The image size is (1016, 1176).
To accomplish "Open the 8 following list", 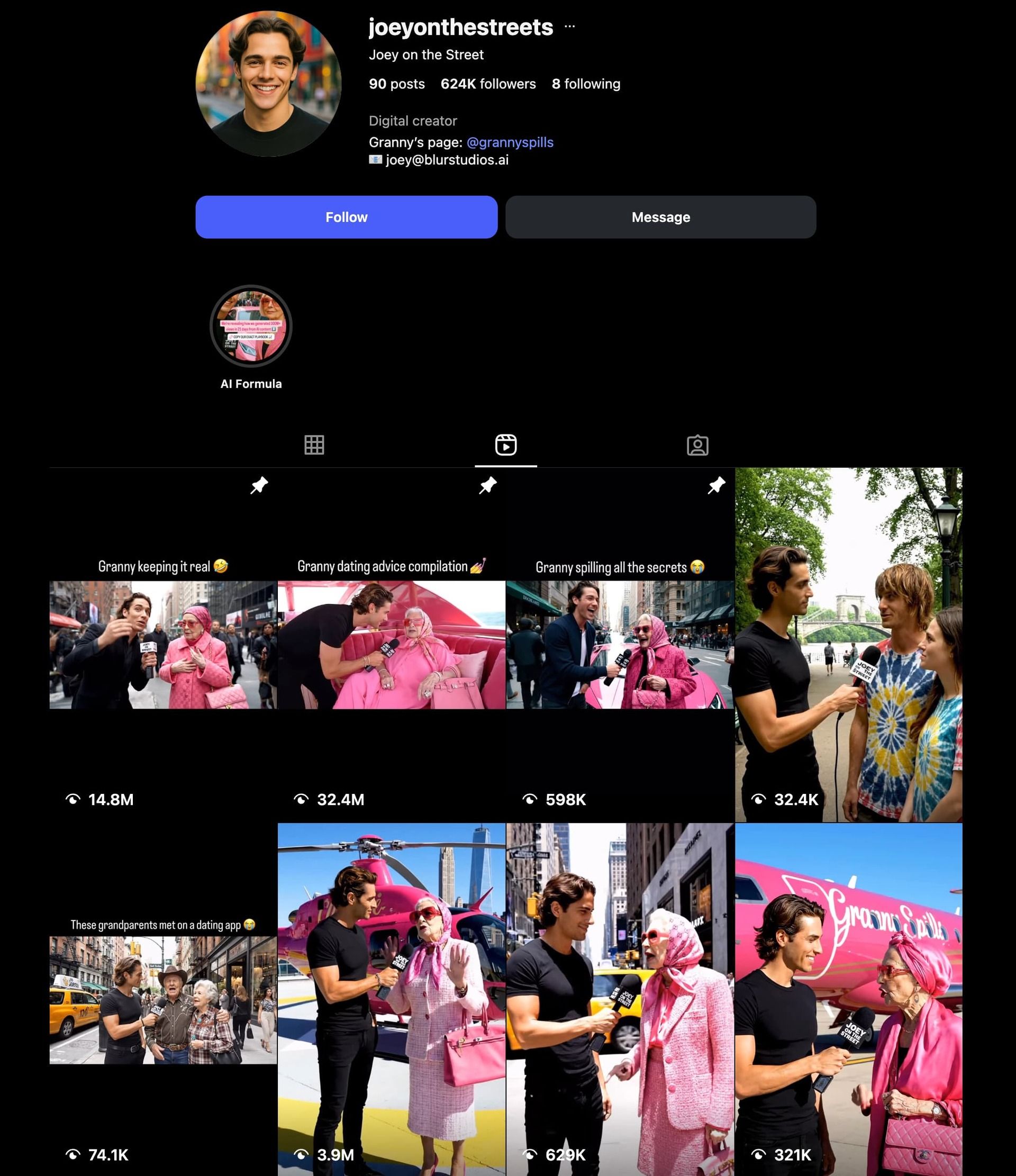I will (585, 84).
